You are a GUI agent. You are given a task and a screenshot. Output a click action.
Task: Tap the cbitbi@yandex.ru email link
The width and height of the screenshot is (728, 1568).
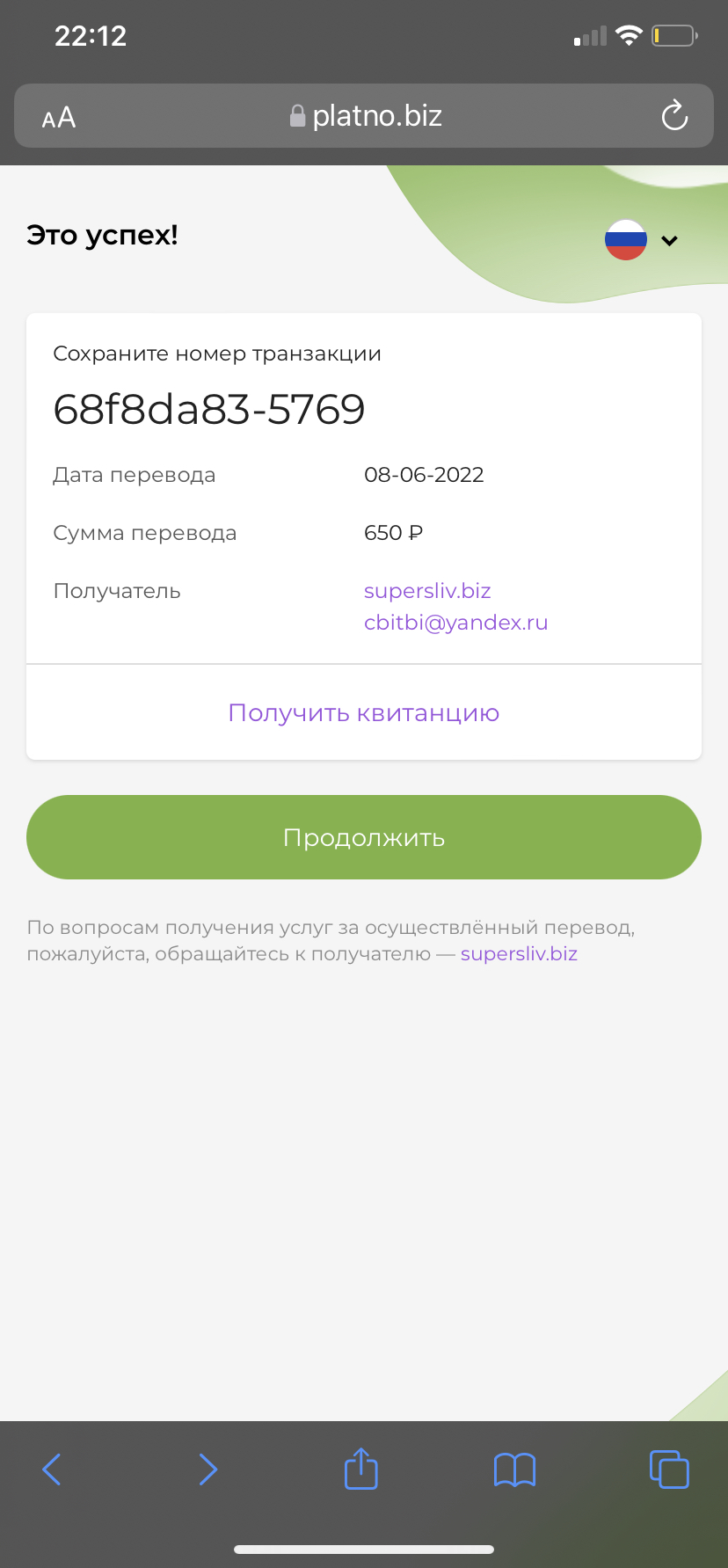(x=455, y=623)
